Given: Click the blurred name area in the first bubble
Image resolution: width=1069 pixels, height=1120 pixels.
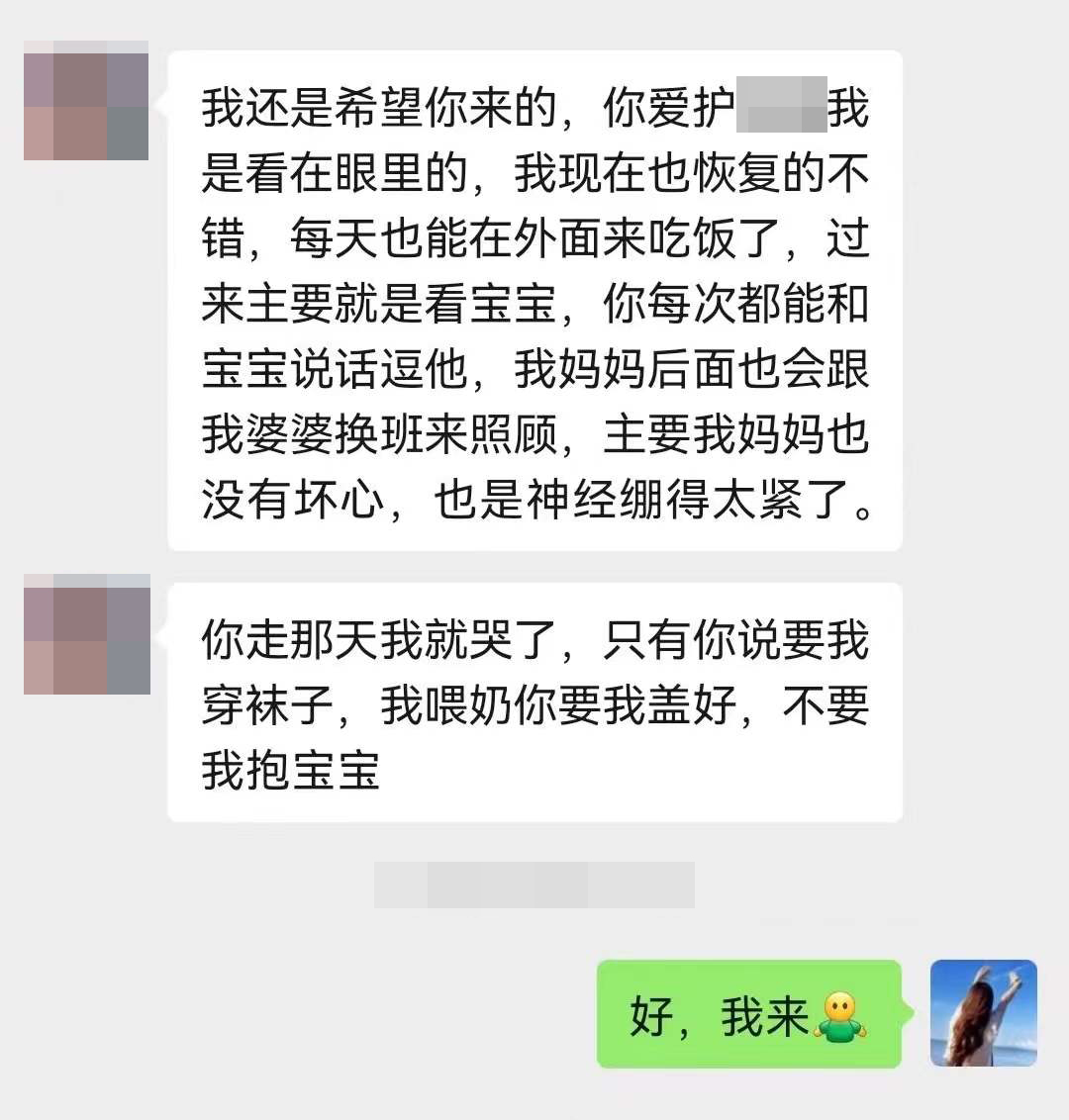Looking at the screenshot, I should (x=782, y=111).
